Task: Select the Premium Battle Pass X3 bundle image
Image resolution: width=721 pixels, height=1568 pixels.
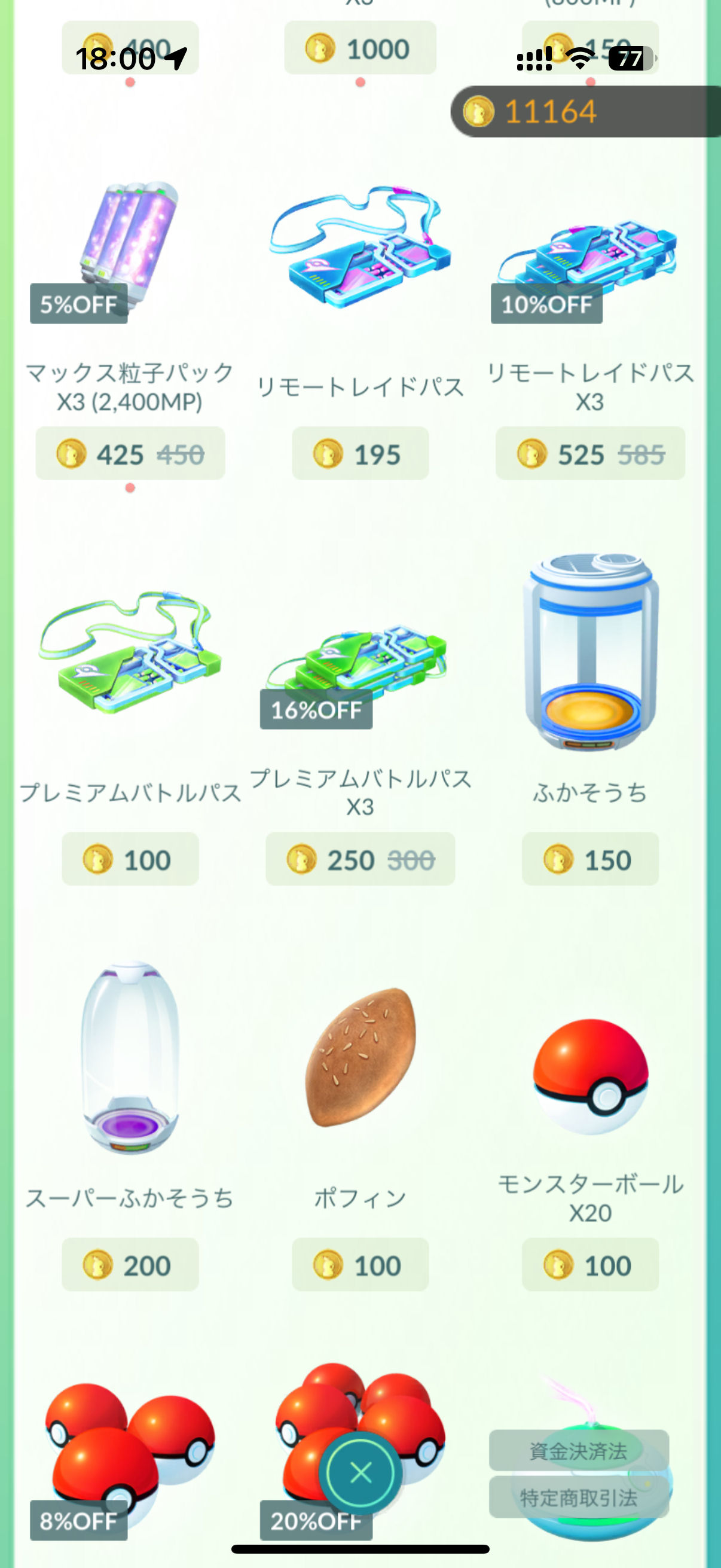Action: coord(359,663)
